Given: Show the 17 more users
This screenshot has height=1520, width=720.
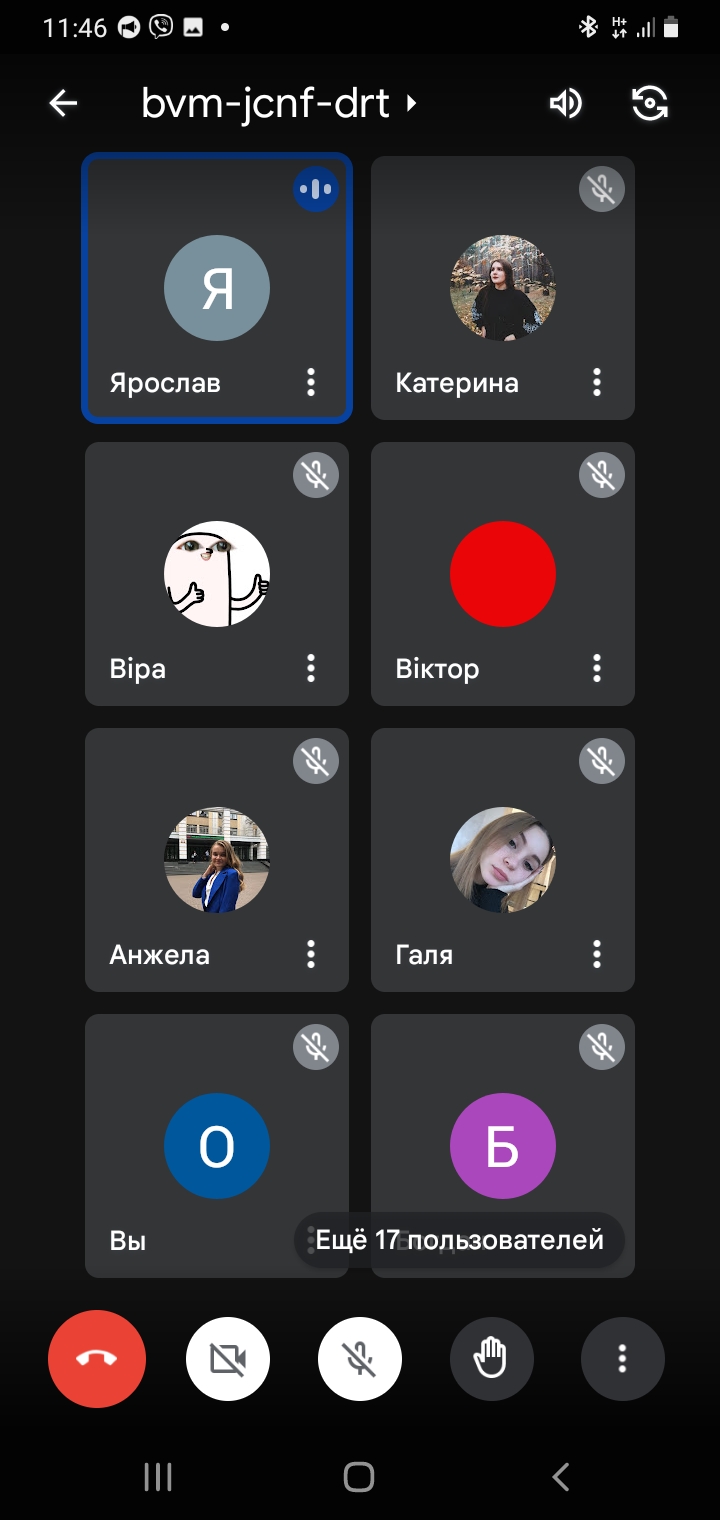Looking at the screenshot, I should click(460, 1240).
